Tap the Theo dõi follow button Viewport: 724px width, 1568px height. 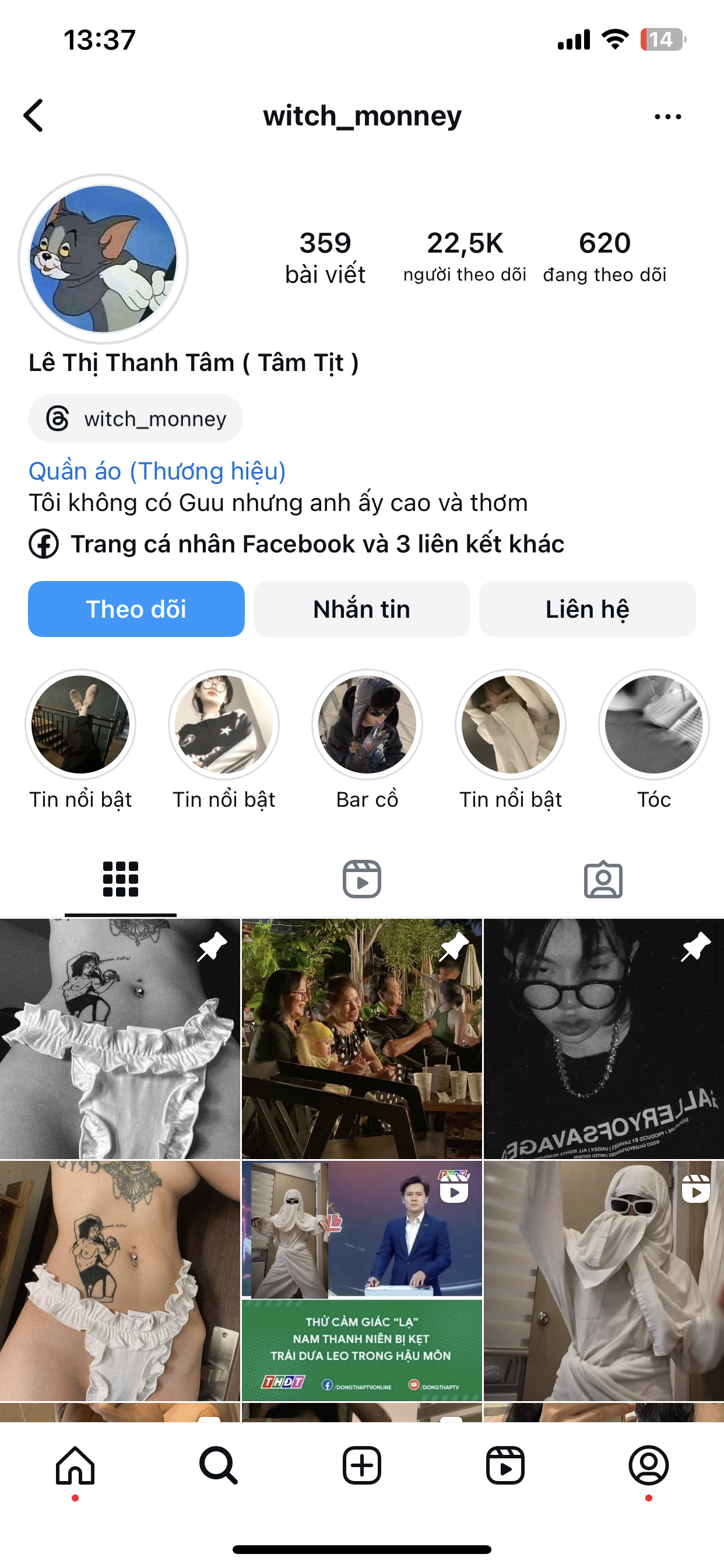point(136,608)
